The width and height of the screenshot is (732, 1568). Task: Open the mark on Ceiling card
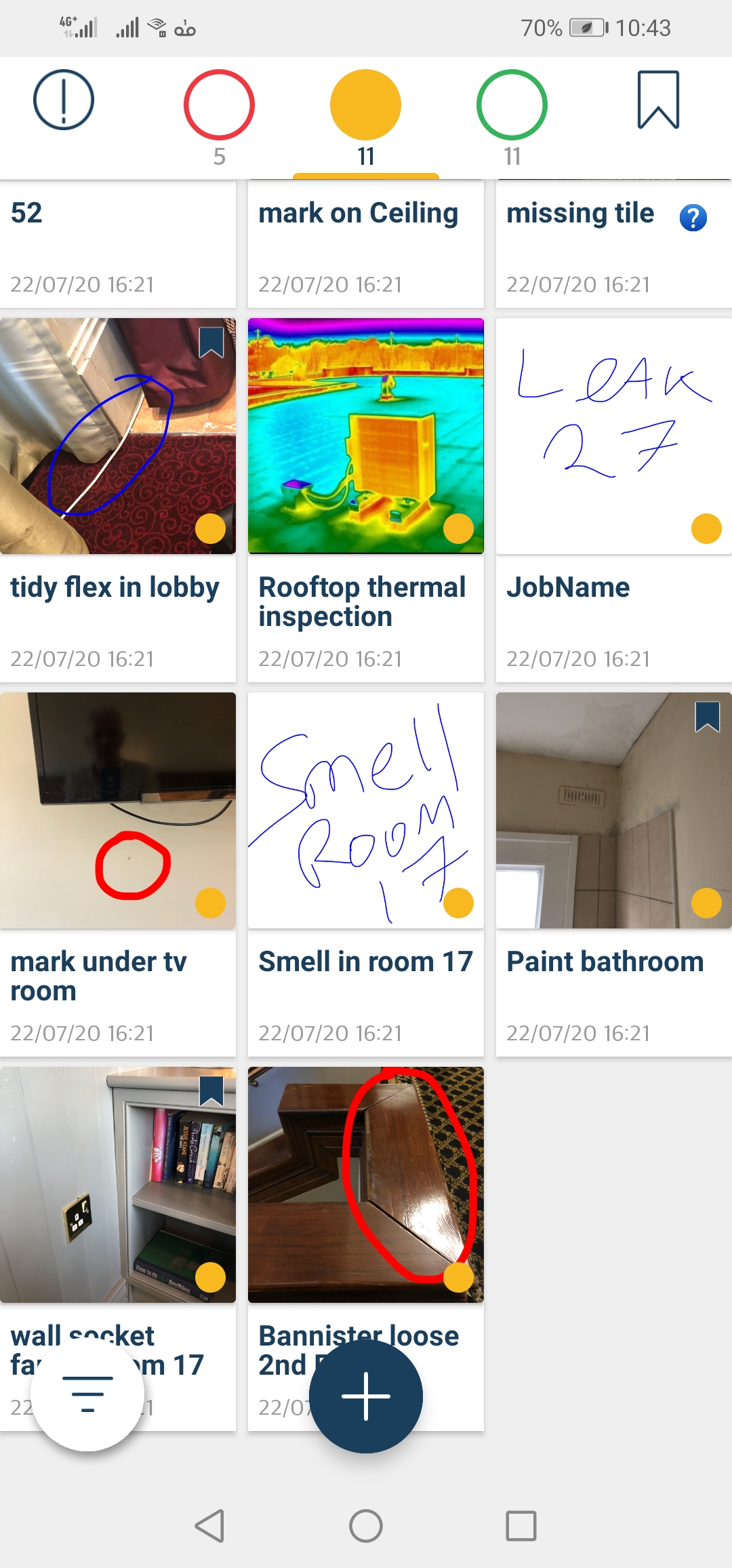pos(366,244)
